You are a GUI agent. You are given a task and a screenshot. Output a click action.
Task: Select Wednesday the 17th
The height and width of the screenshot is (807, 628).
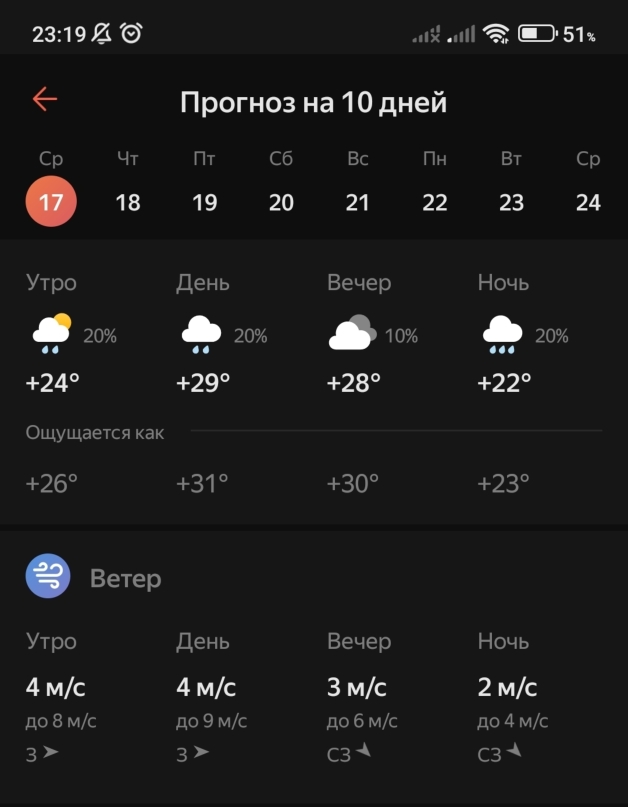point(51,201)
